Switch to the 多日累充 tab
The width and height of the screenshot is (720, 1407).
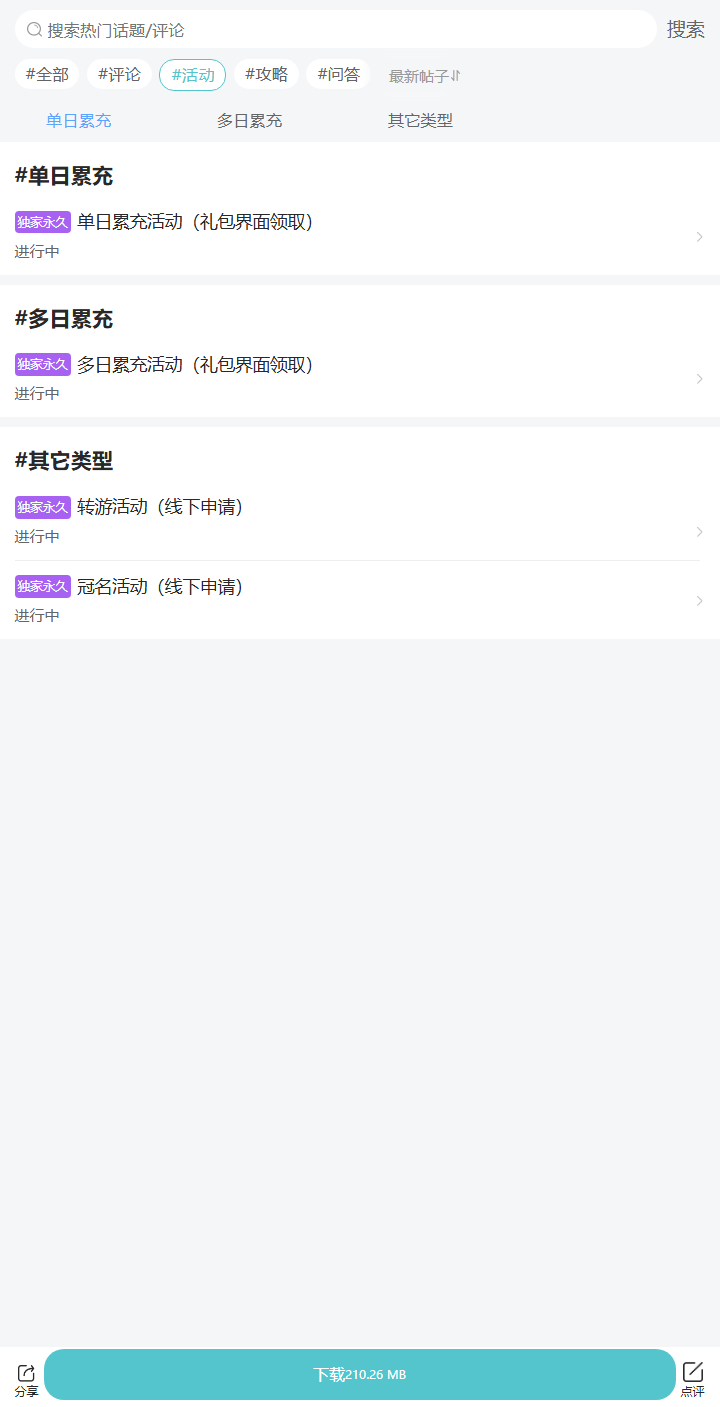[249, 120]
